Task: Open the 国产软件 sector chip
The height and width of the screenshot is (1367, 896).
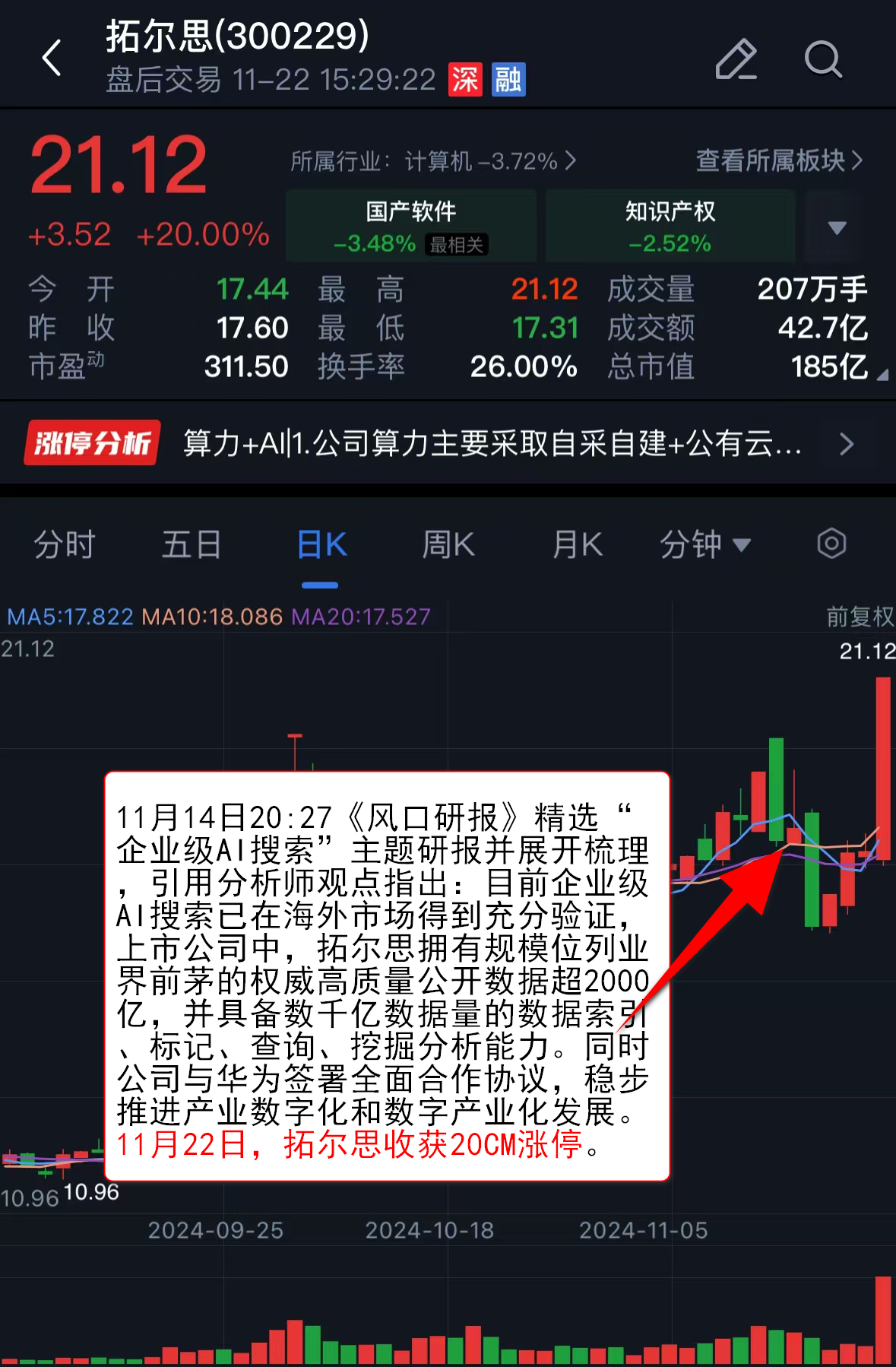Action: [411, 226]
